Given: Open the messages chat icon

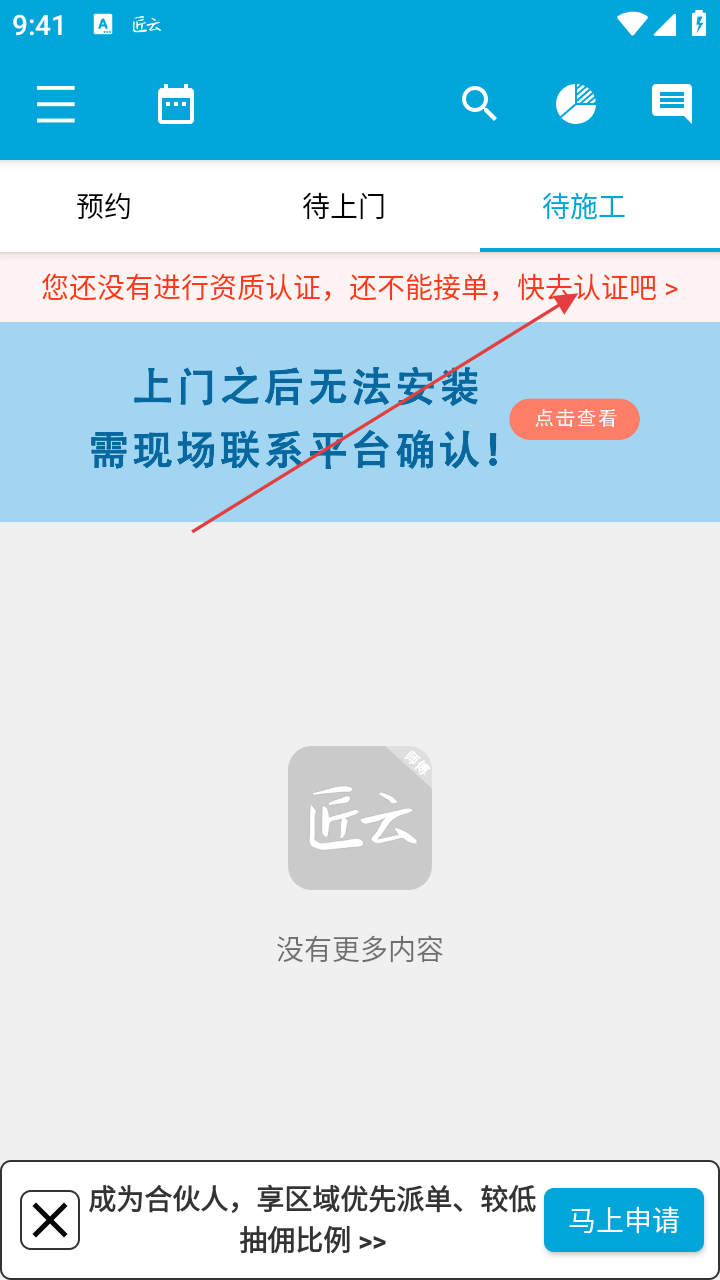Looking at the screenshot, I should [672, 104].
